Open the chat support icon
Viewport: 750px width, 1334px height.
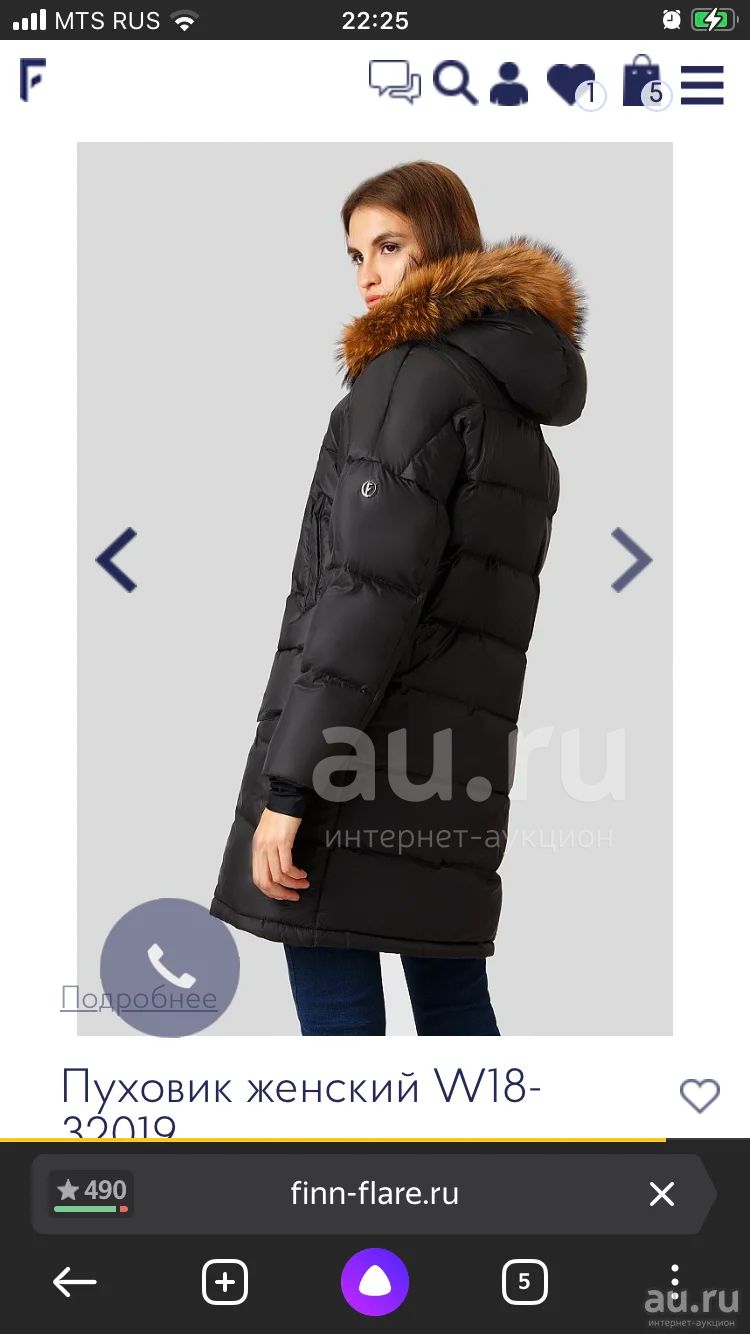[x=394, y=82]
